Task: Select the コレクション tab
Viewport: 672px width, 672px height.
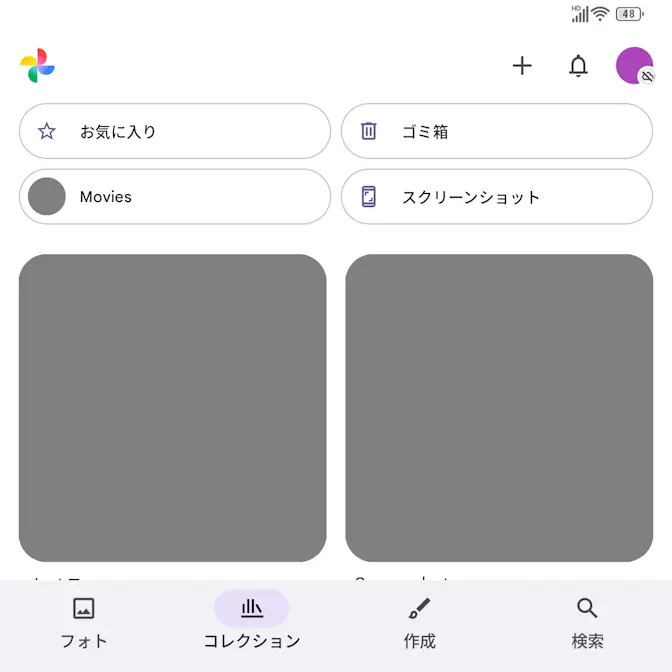Action: [252, 622]
